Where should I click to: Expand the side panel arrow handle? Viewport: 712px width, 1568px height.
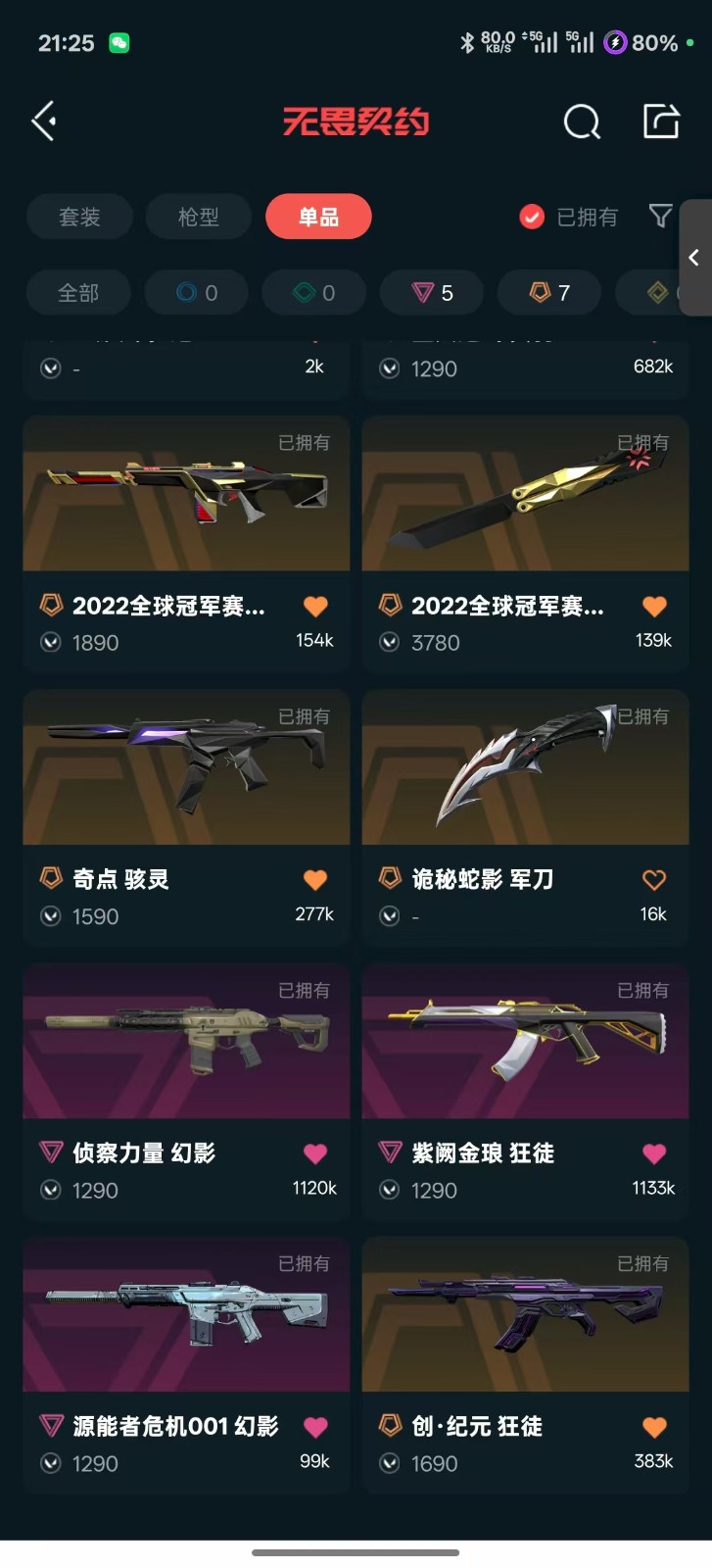[694, 258]
